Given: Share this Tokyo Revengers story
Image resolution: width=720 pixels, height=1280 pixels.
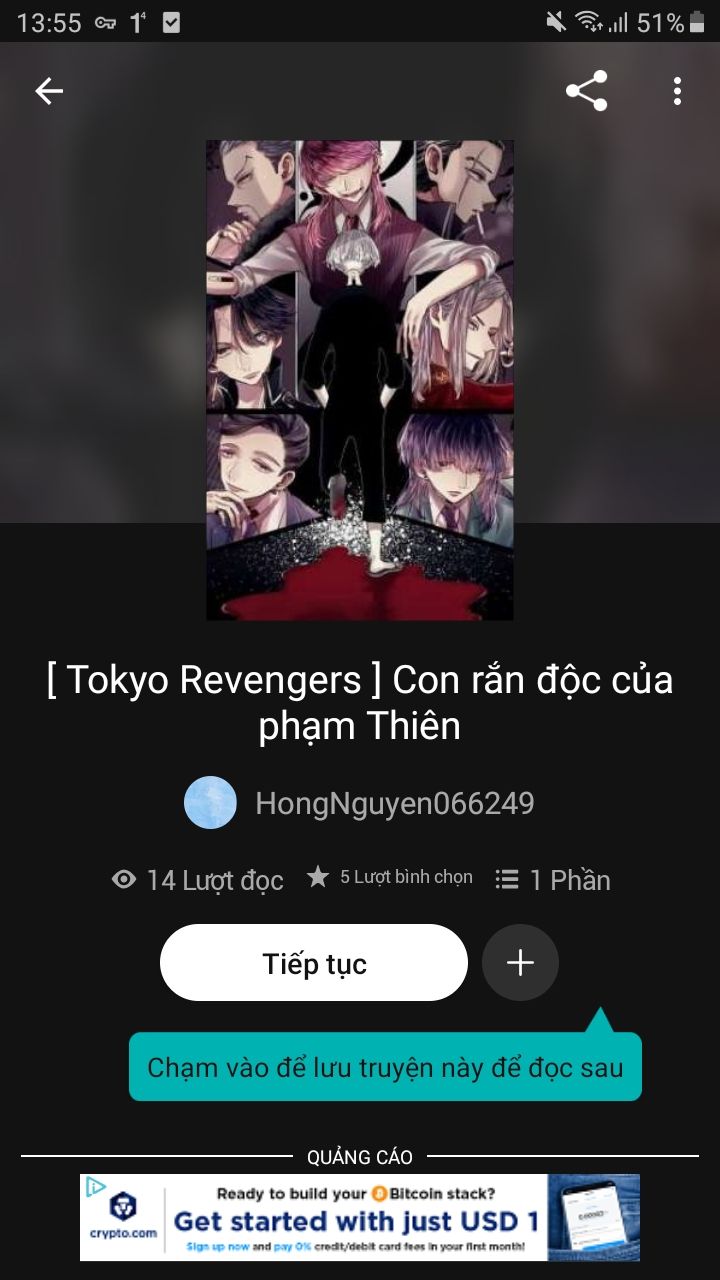Looking at the screenshot, I should (x=587, y=91).
